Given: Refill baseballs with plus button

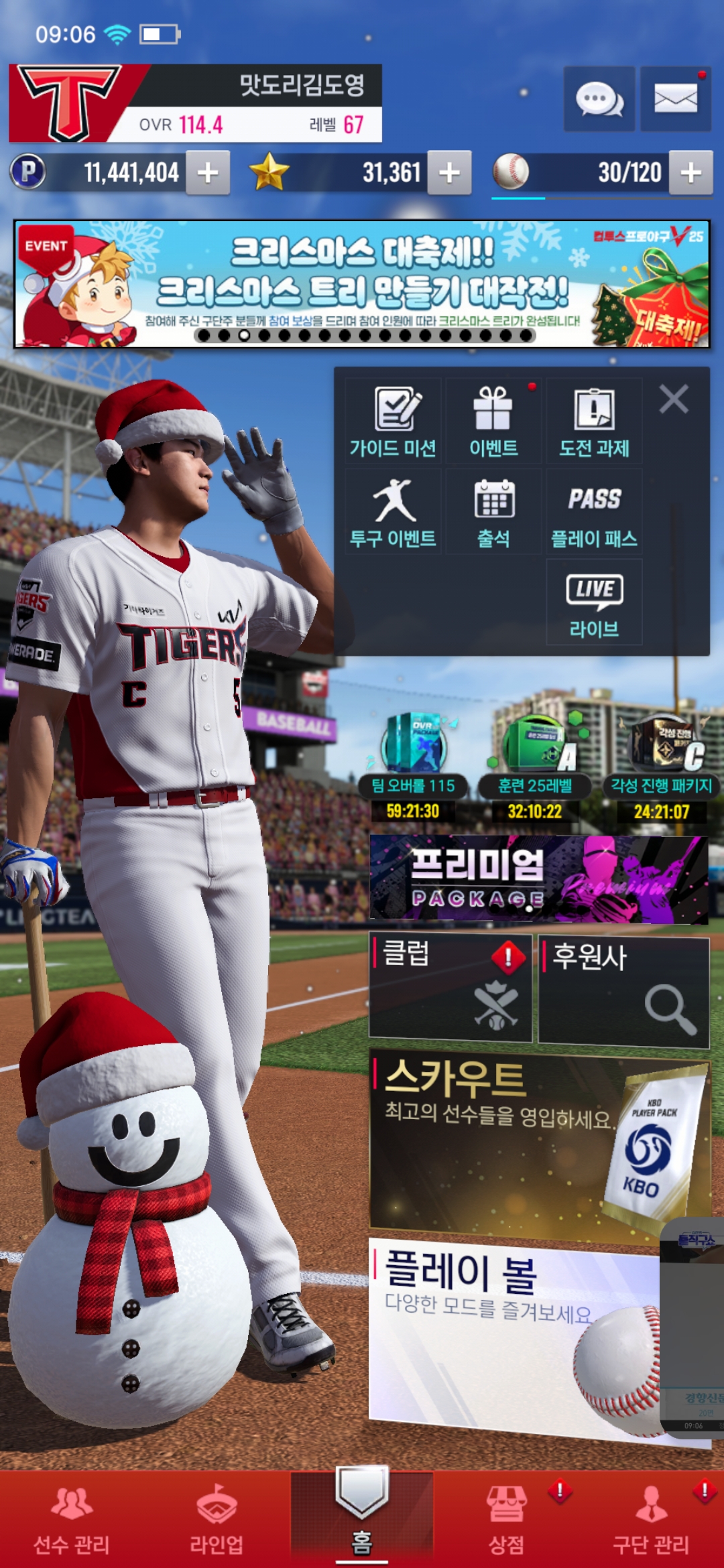Looking at the screenshot, I should click(690, 173).
